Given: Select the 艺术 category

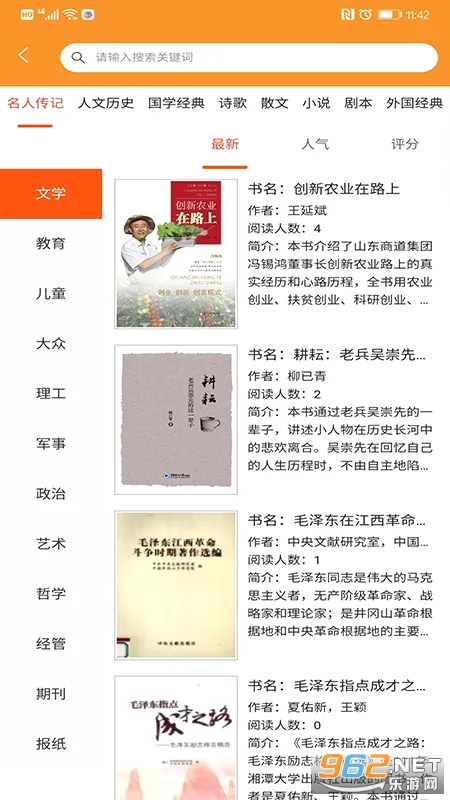Looking at the screenshot, I should pos(51,544).
